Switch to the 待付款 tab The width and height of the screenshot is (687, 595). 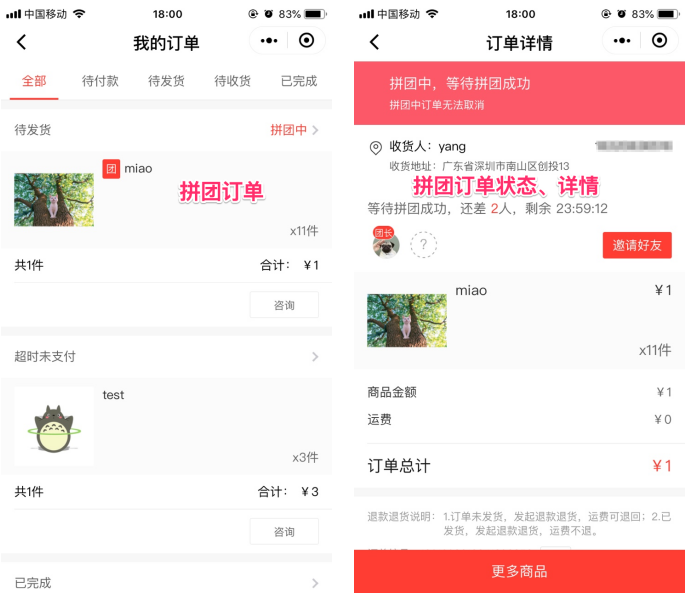point(100,81)
